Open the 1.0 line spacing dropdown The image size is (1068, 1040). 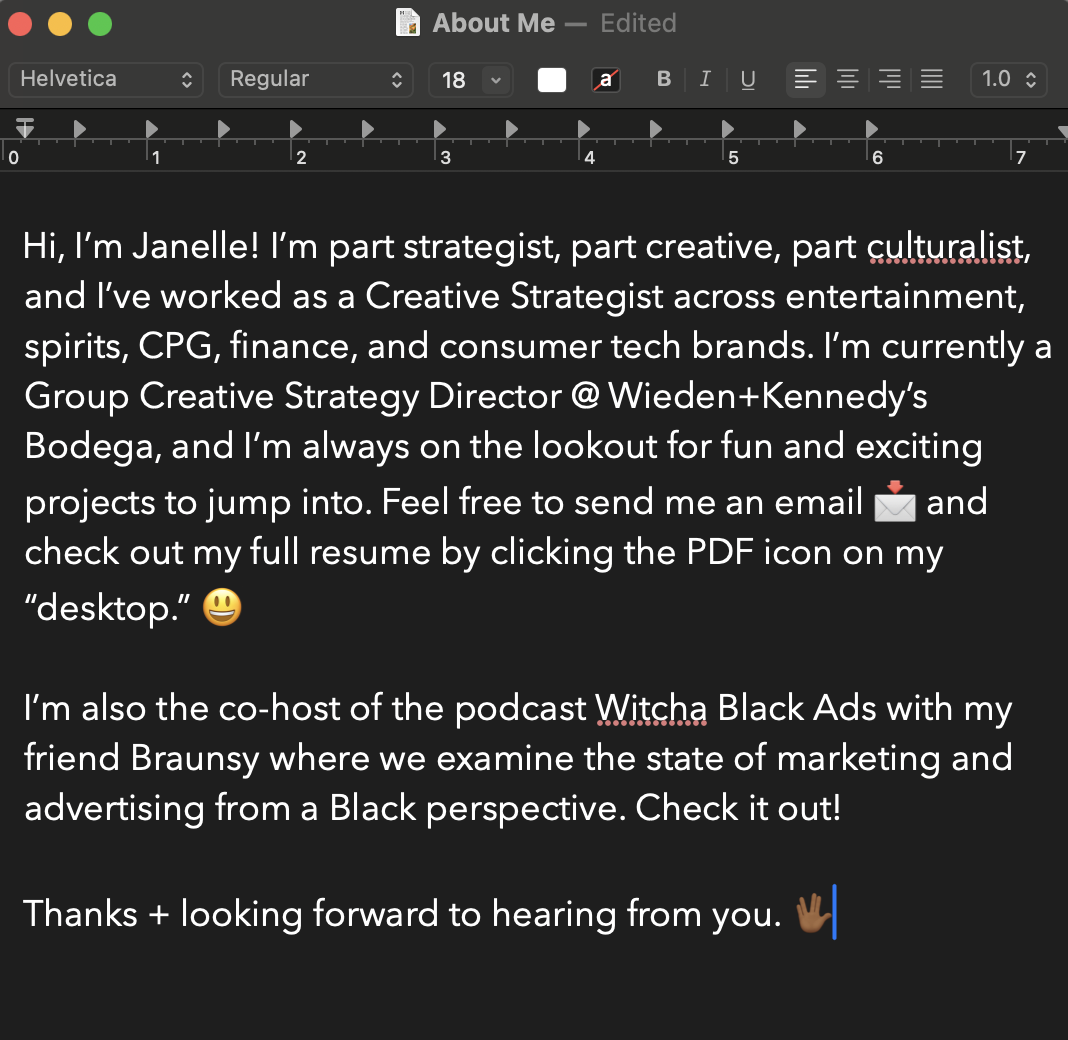[x=1008, y=79]
